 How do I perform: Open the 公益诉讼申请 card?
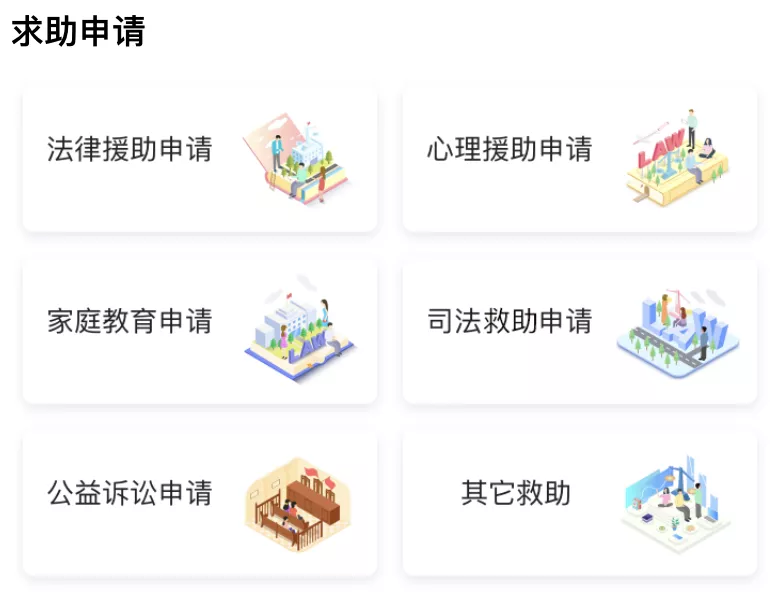tap(199, 501)
